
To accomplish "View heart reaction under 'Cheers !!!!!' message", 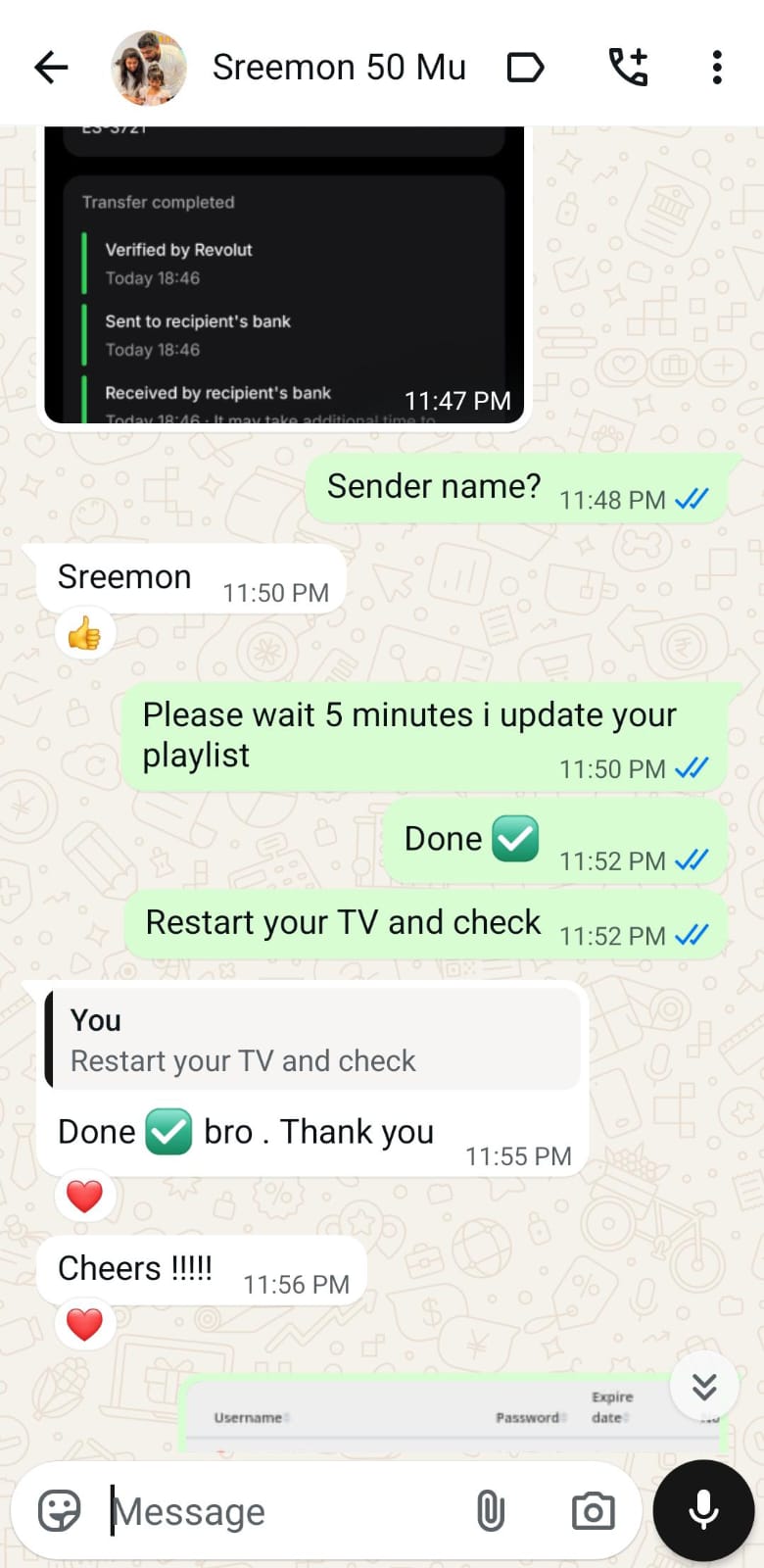I will [x=84, y=1324].
